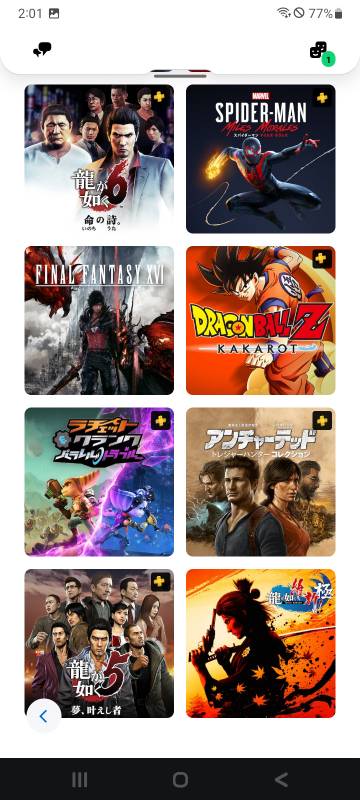Screen dimensions: 360x800
Task: Select the Final Fantasy XVI tile
Action: [x=99, y=320]
